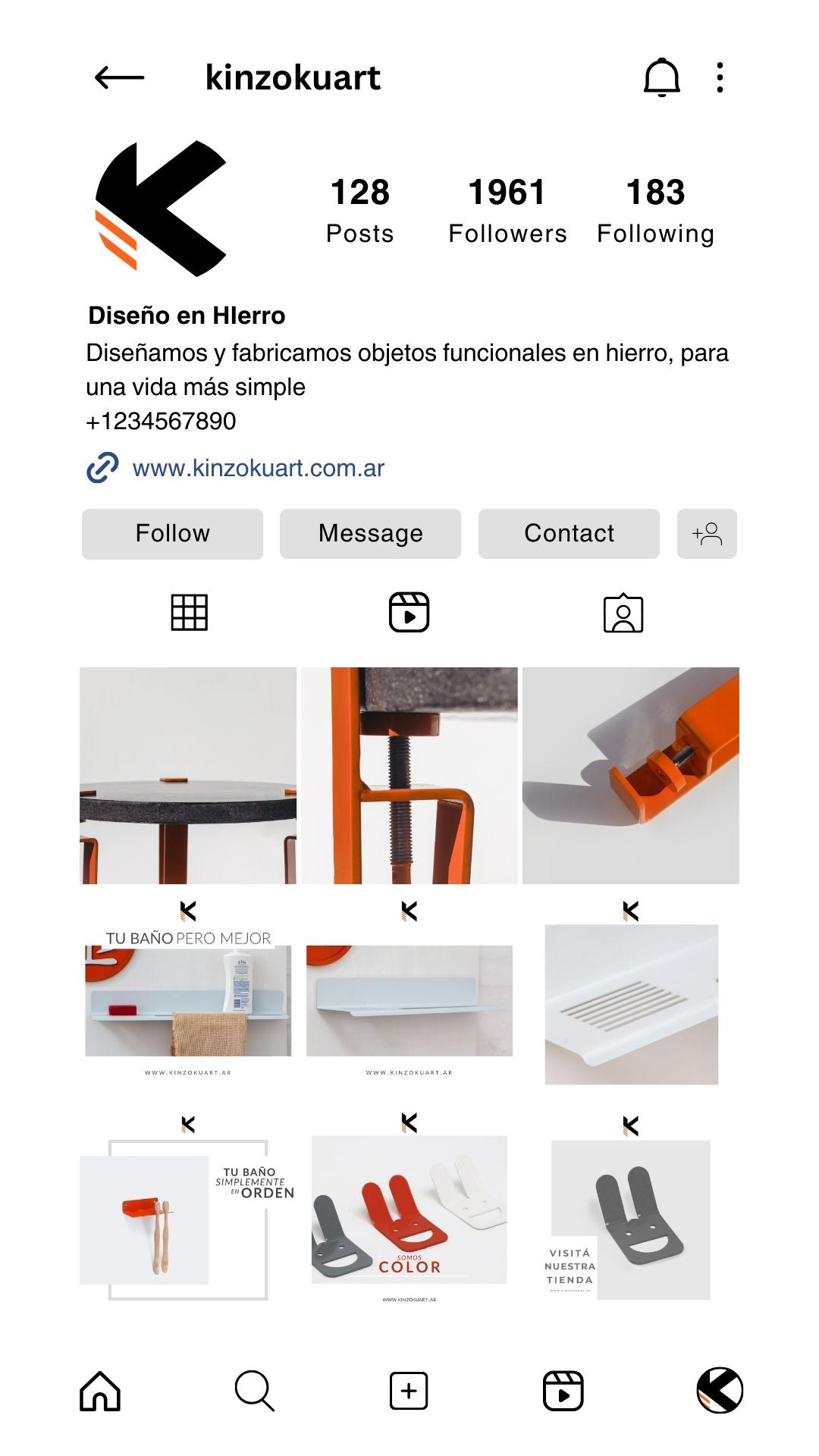
Task: Switch to the posts grid tab
Action: [189, 613]
